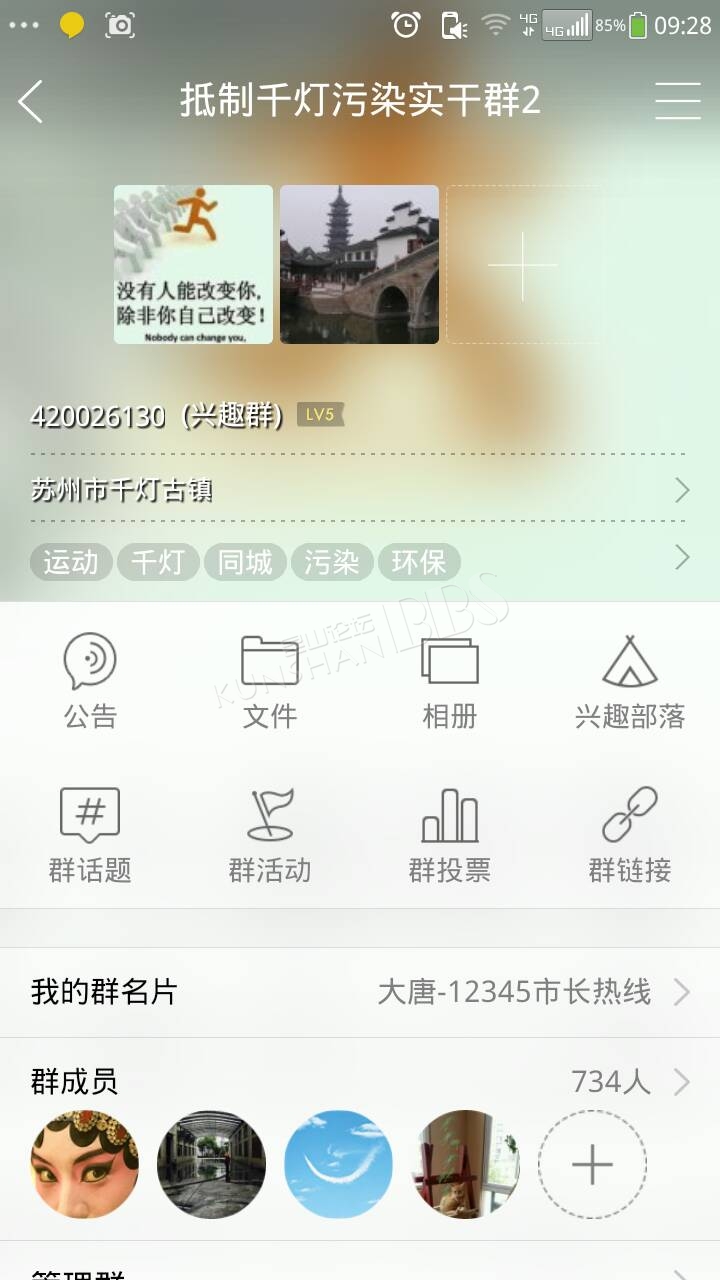The image size is (720, 1280).
Task: Open 公告 announcements
Action: tap(90, 681)
